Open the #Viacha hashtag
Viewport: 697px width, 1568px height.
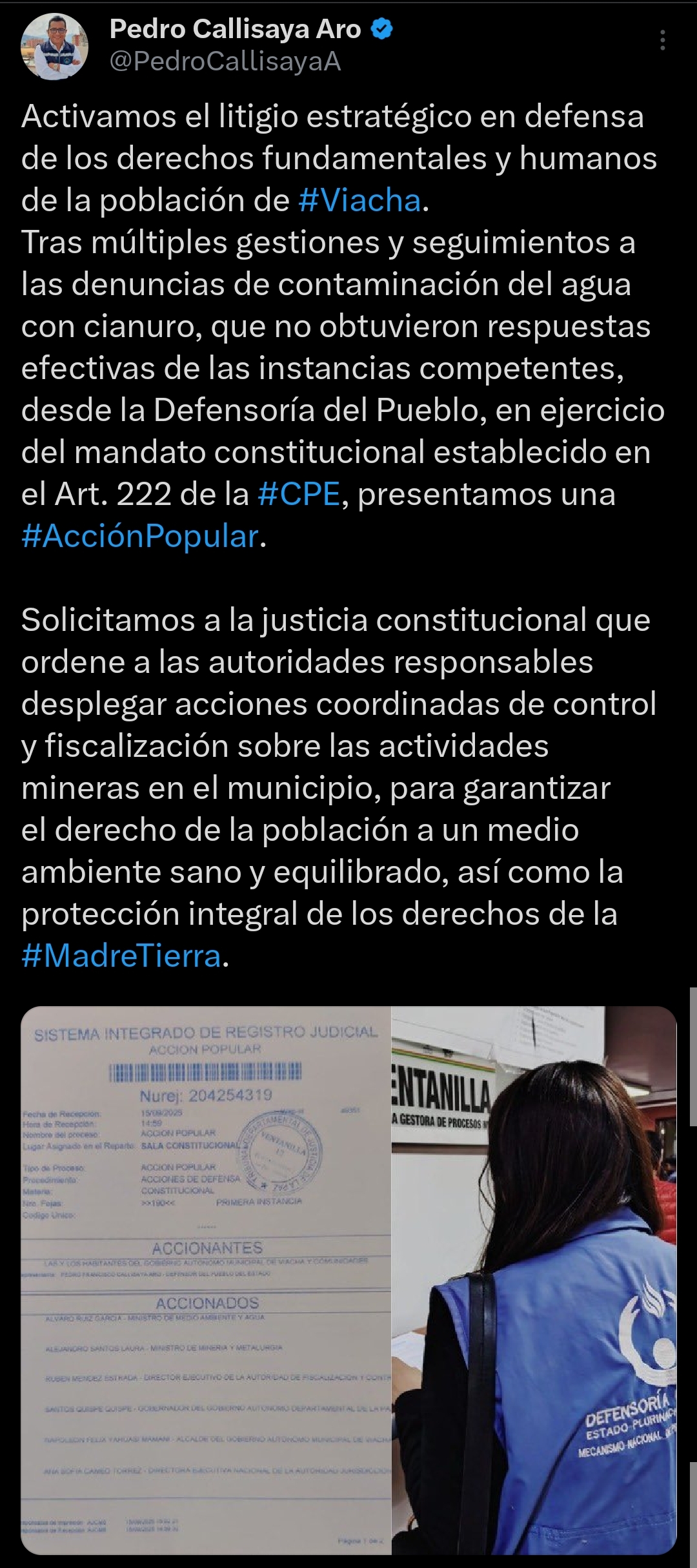(359, 201)
